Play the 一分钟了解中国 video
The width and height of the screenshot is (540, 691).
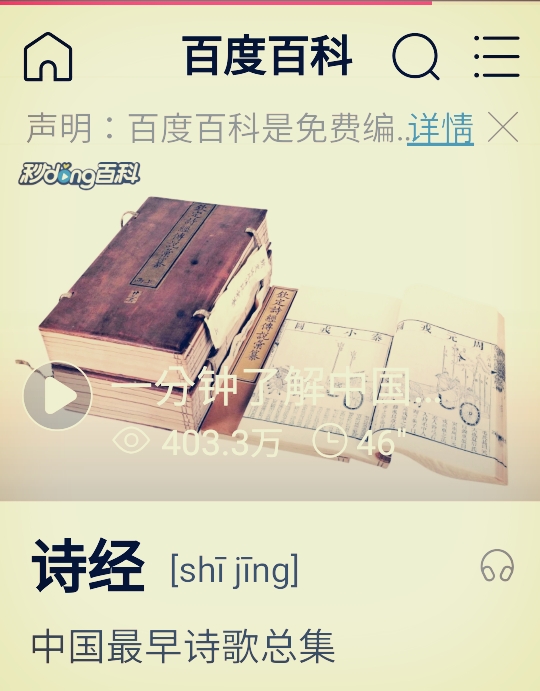(x=57, y=395)
